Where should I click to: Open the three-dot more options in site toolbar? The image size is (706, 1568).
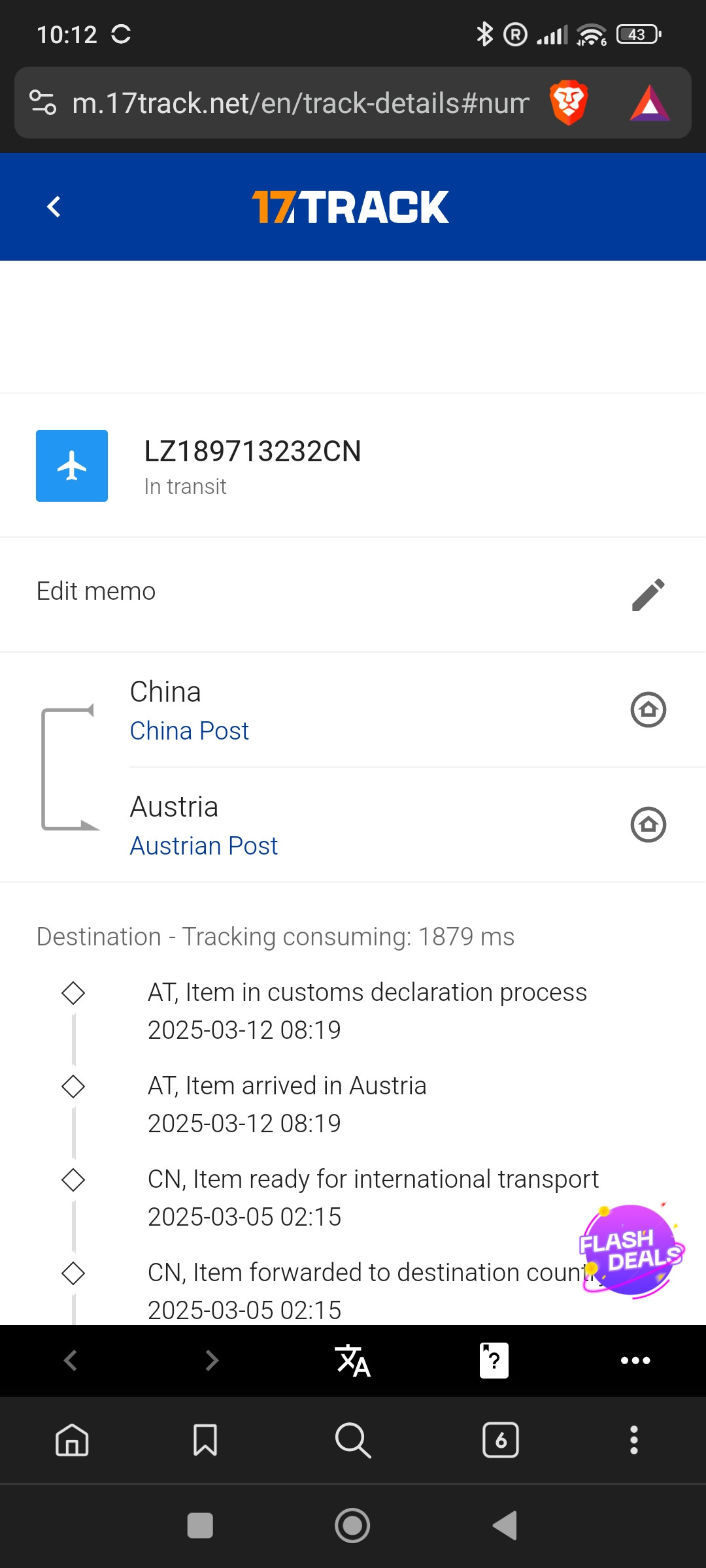click(x=635, y=1361)
